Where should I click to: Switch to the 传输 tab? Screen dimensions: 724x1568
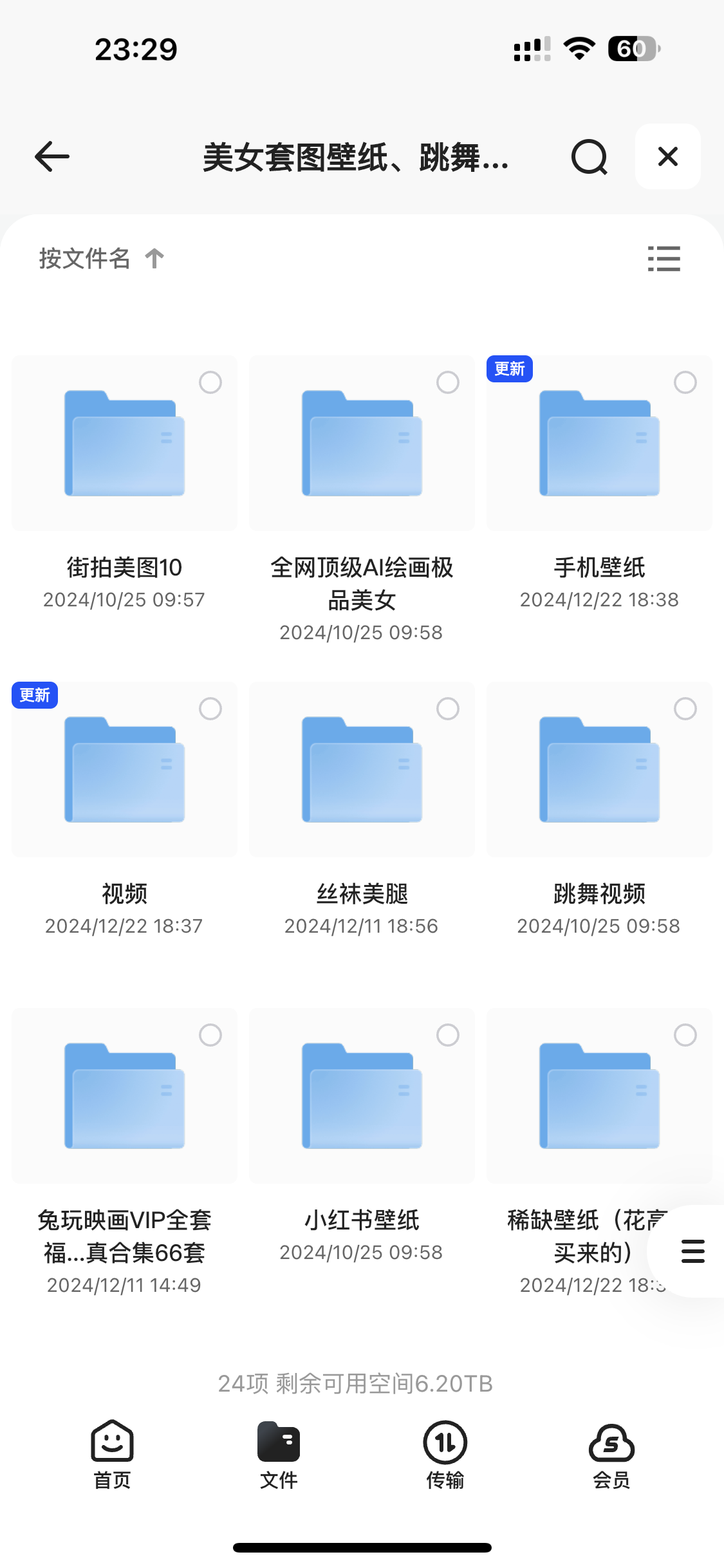[445, 1455]
